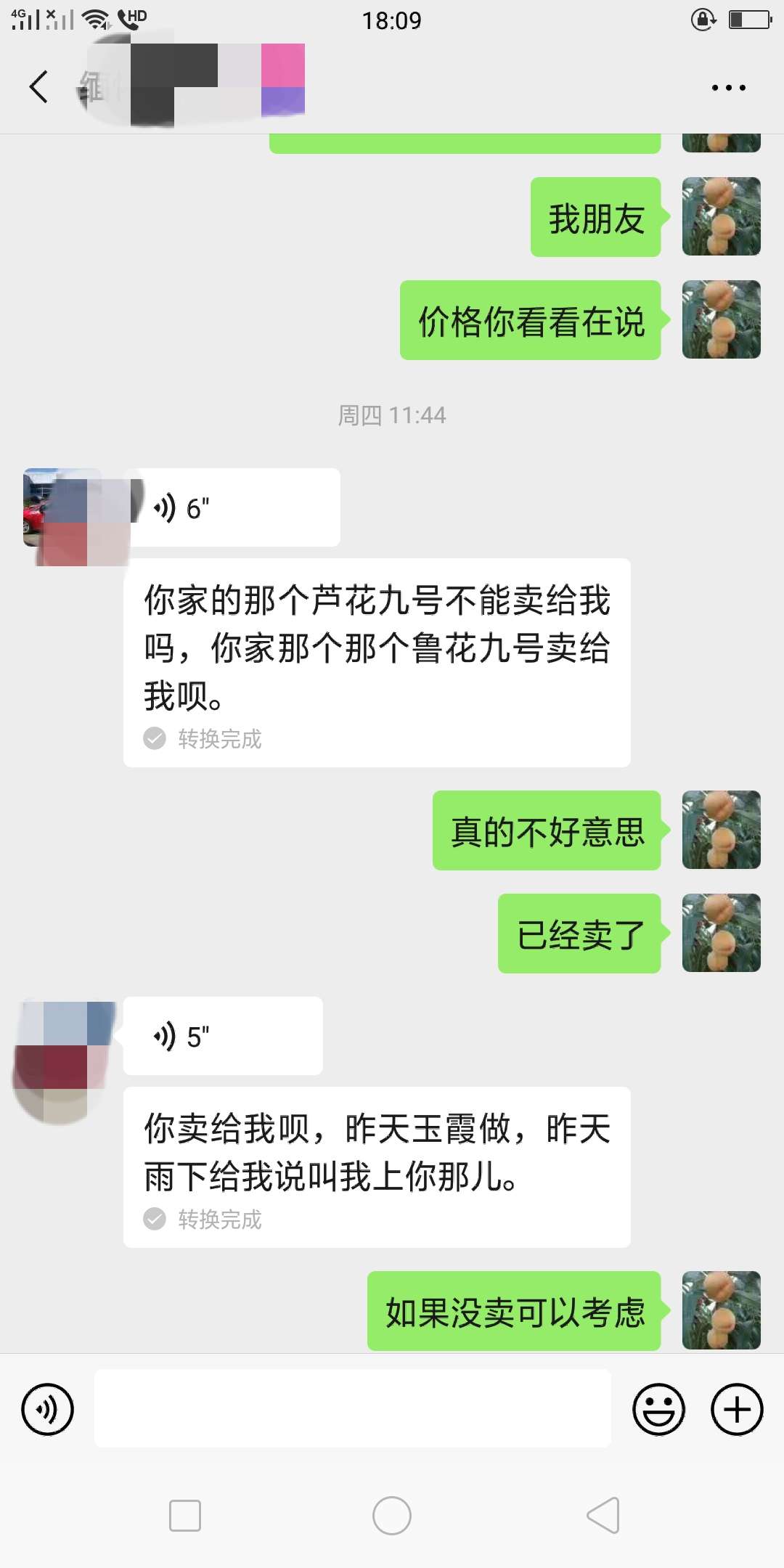Play the 6-second voice message

tap(232, 508)
